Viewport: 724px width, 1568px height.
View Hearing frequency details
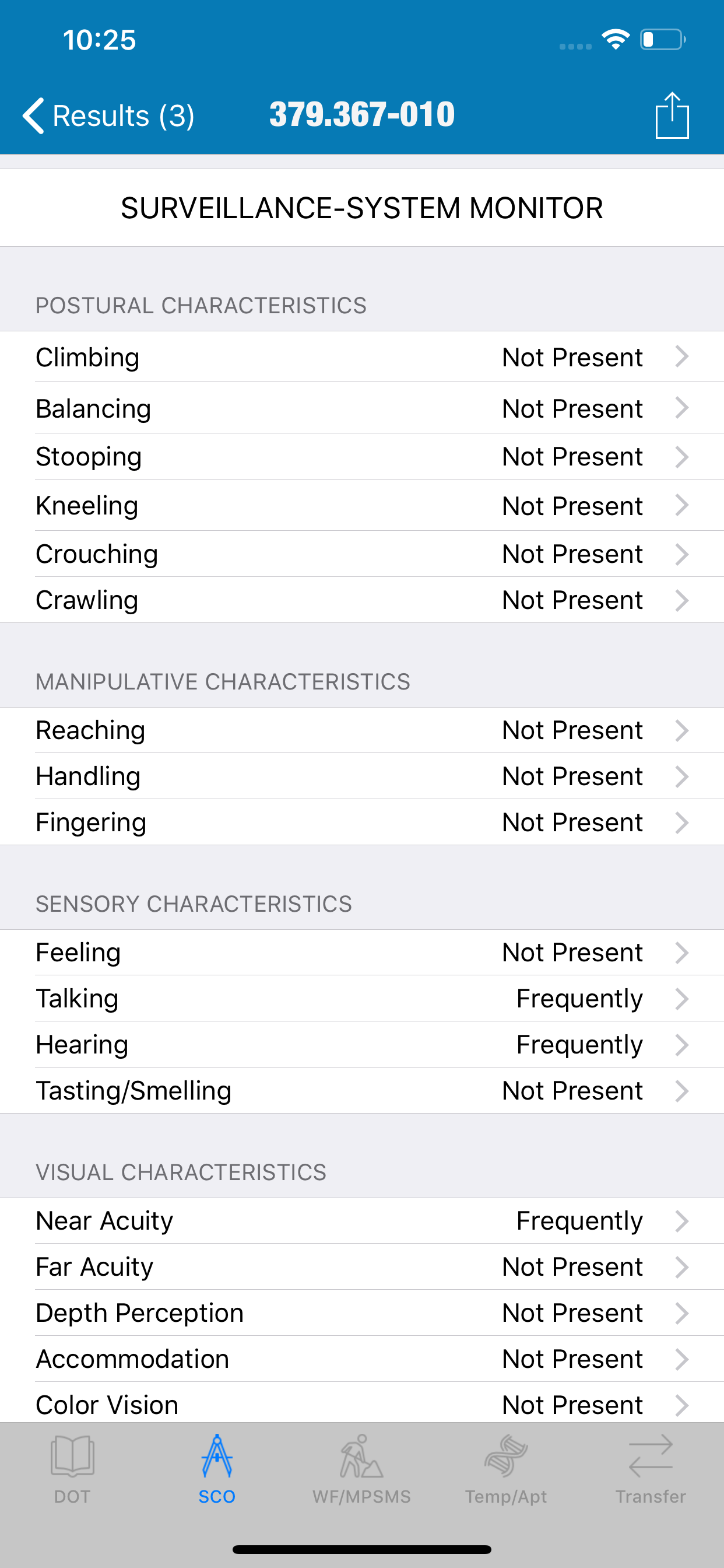361,1045
